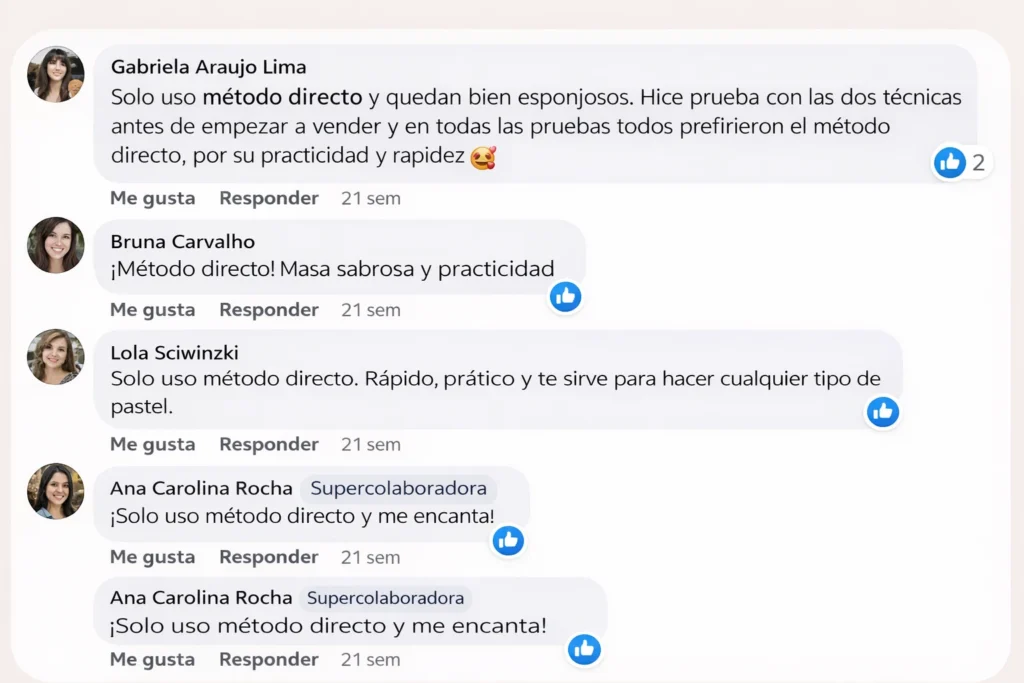The image size is (1024, 683).
Task: Open Bruna Carvalho's profile avatar
Action: click(55, 245)
